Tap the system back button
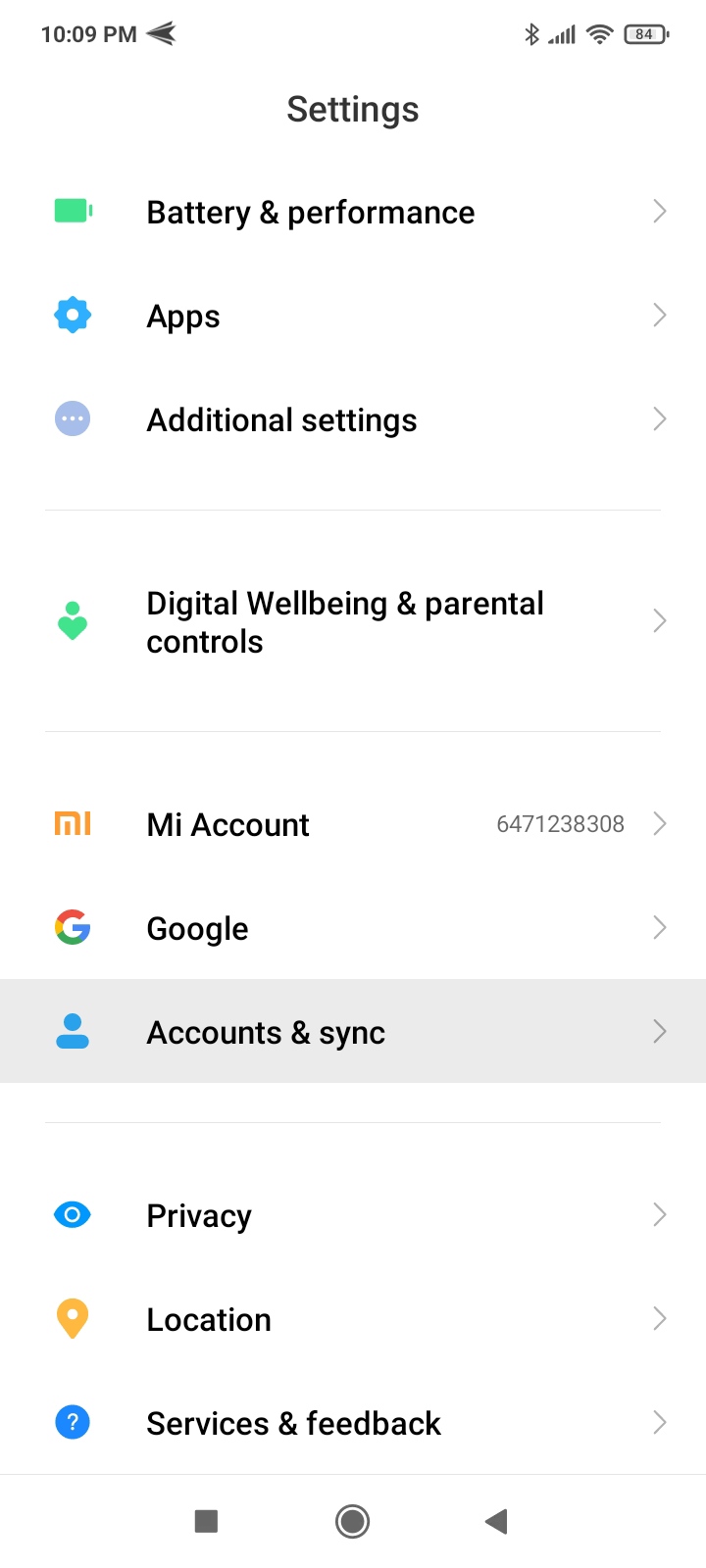Viewport: 706px width, 1568px height. [496, 1521]
